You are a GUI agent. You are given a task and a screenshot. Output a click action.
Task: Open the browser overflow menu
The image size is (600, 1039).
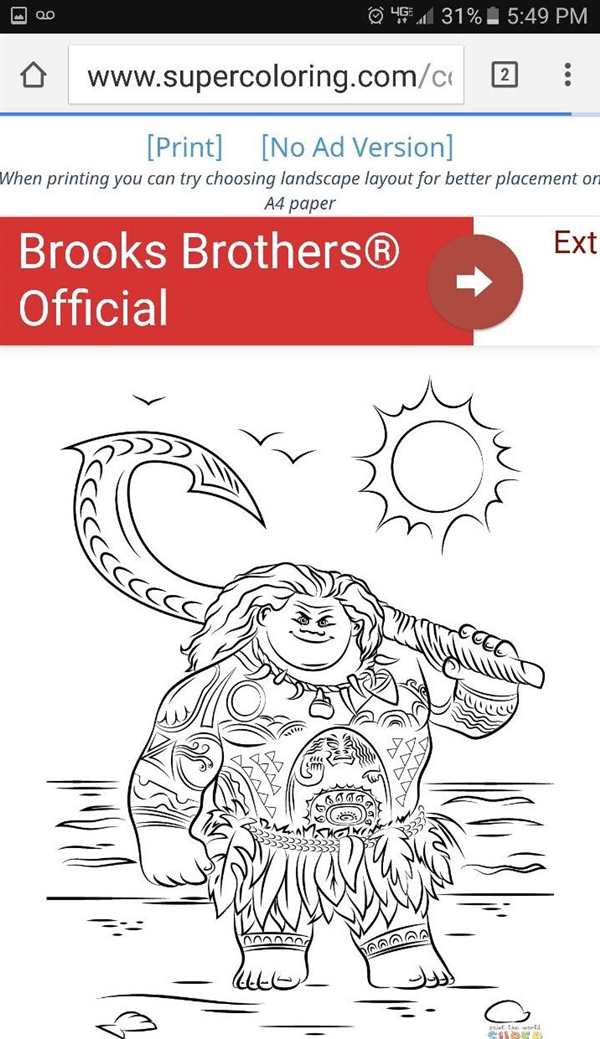567,75
